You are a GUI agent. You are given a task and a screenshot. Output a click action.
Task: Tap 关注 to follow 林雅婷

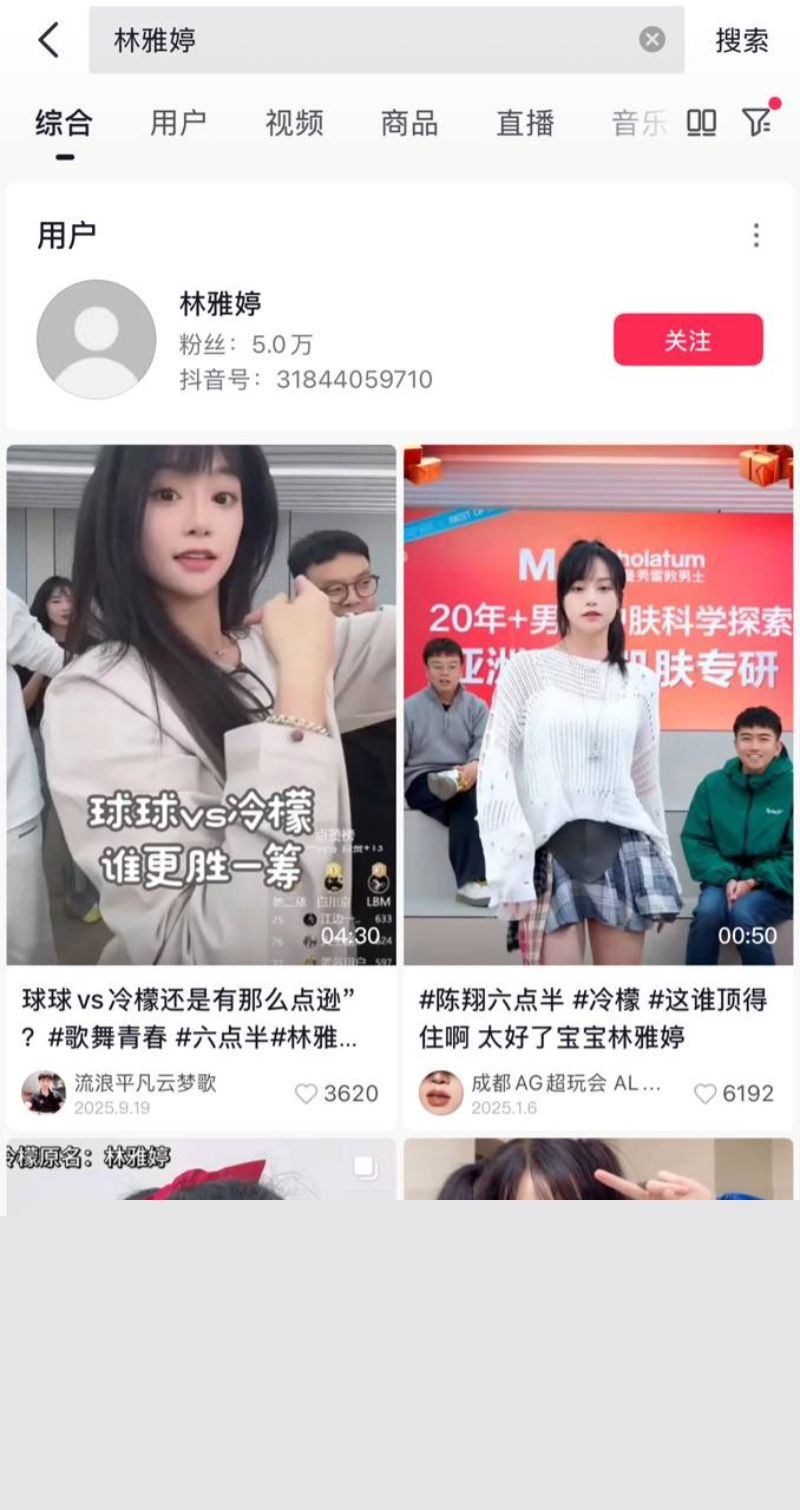(688, 340)
